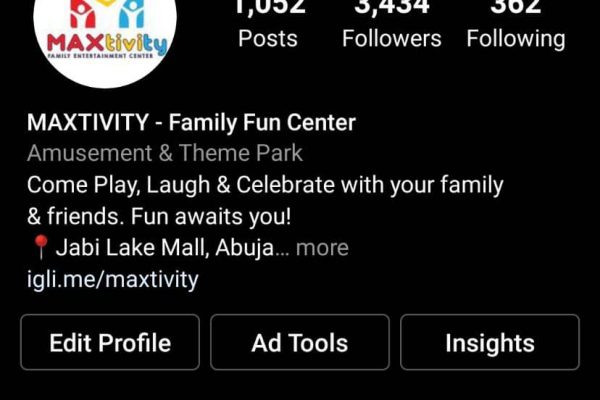Expand the bio with more
The width and height of the screenshot is (600, 400).
point(323,248)
